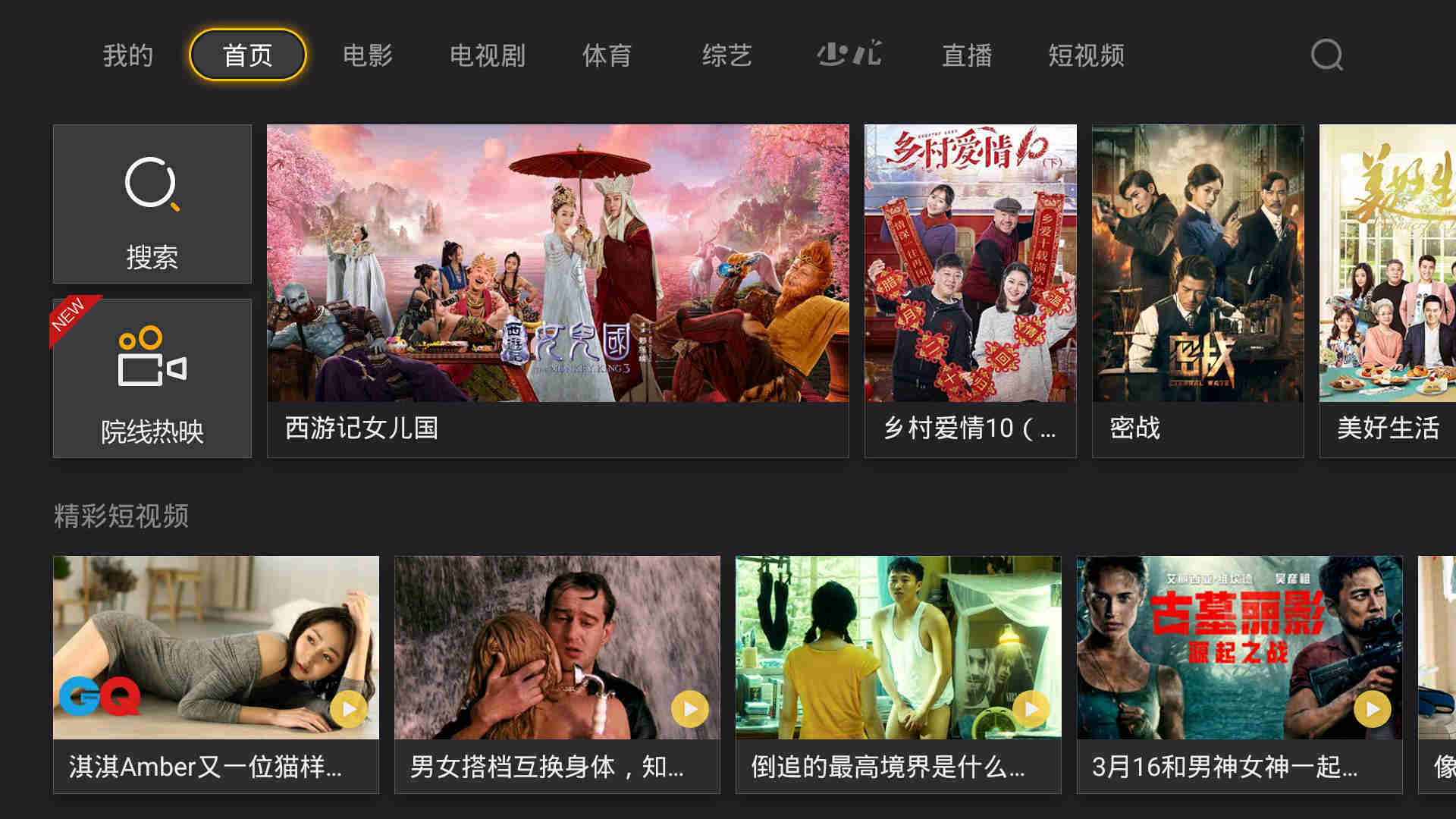The width and height of the screenshot is (1456, 819).
Task: Play the 淇淇Amber short video
Action: [215, 674]
